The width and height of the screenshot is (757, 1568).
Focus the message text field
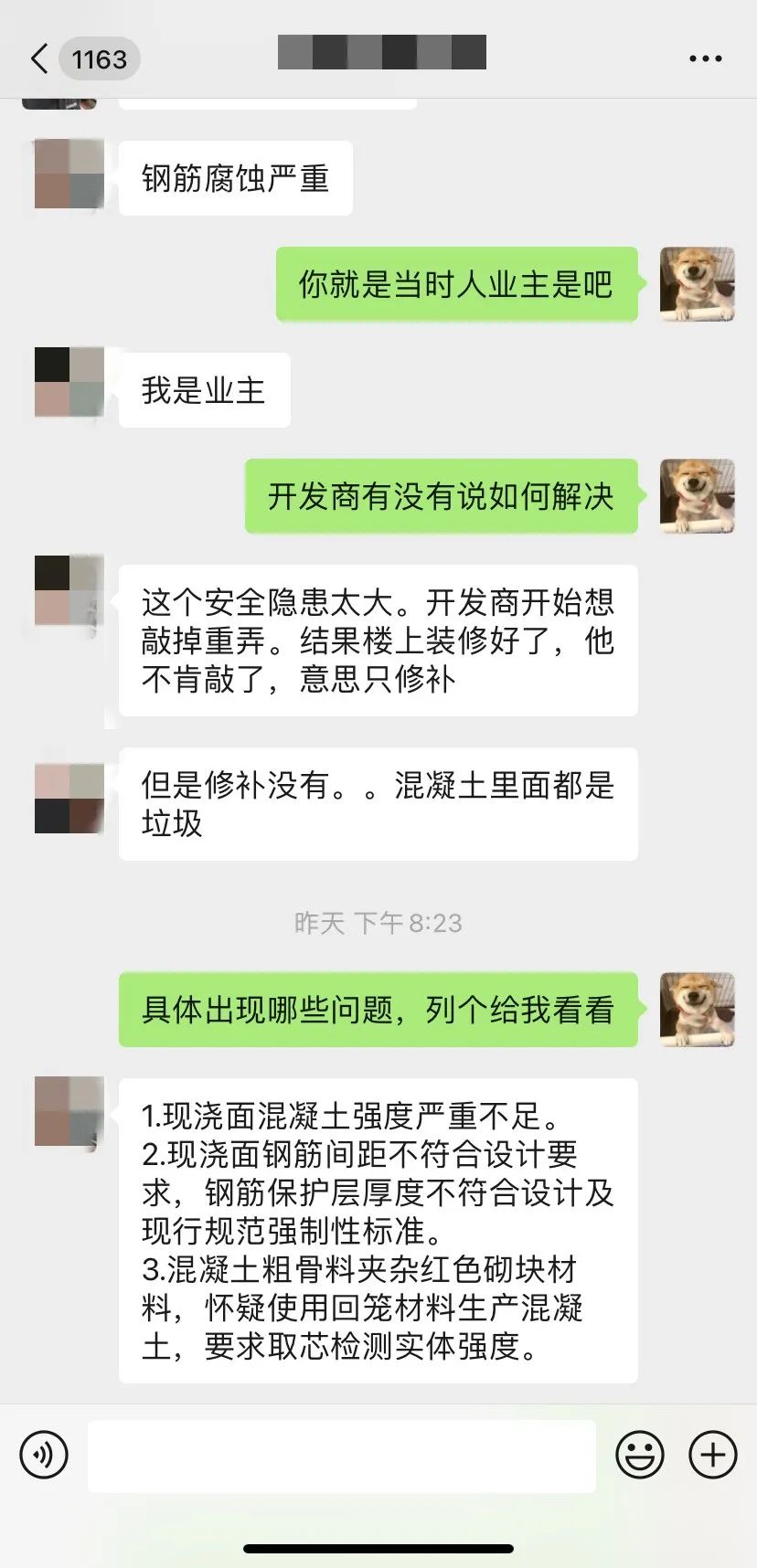[342, 1456]
